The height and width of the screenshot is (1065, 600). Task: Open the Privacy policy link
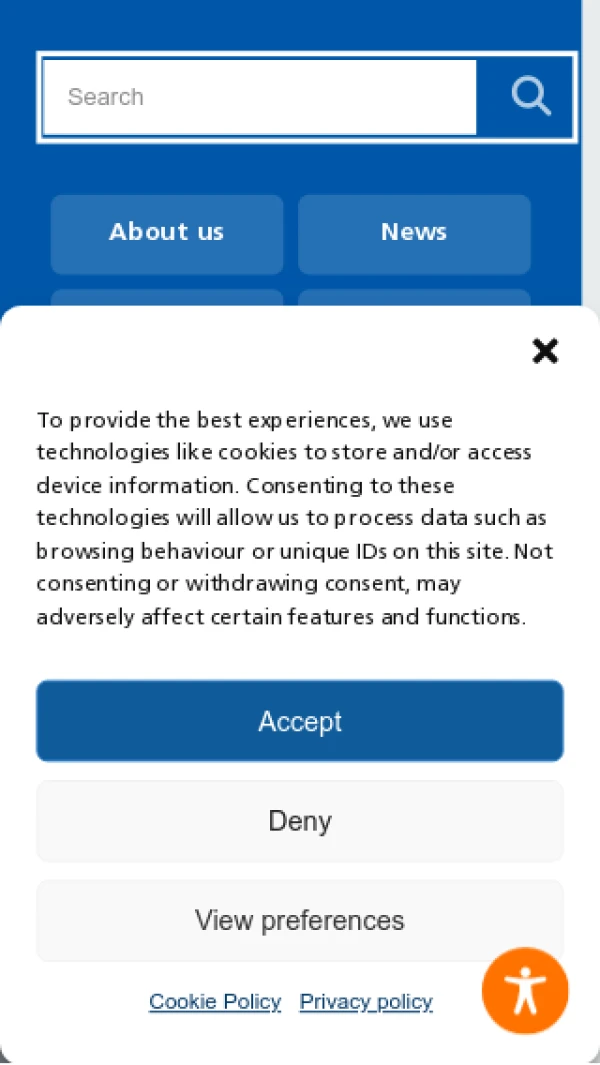pos(366,1002)
